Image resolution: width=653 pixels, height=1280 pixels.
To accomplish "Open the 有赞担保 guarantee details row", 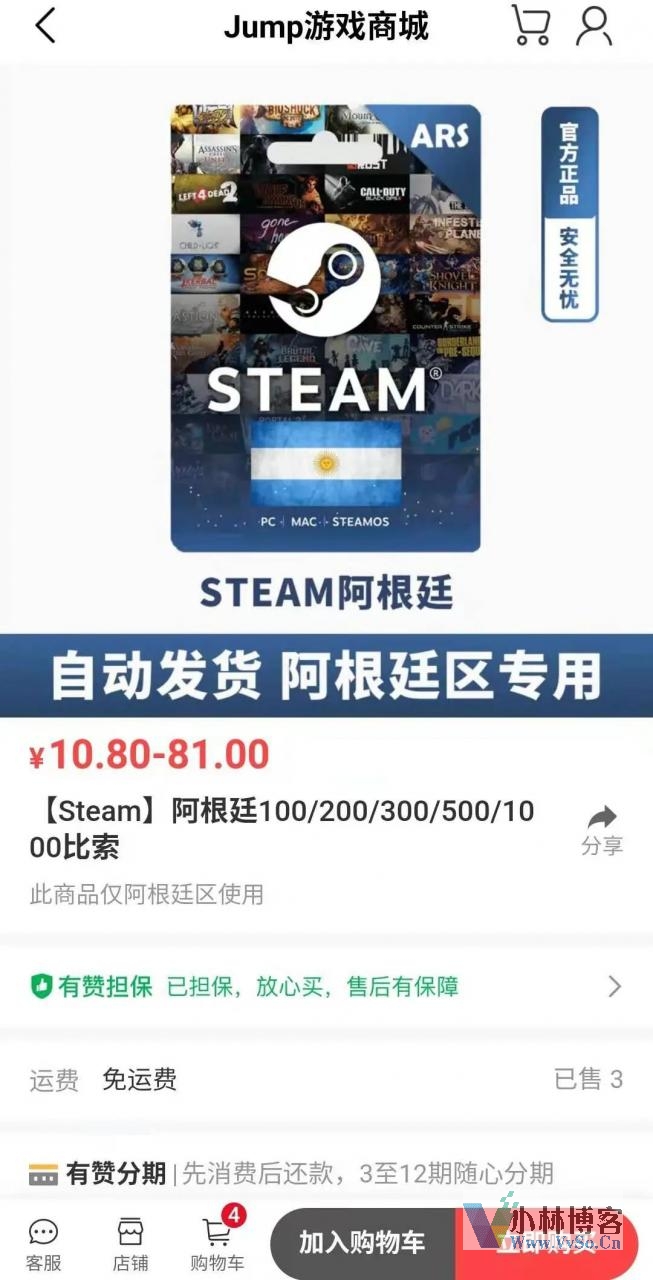I will pyautogui.click(x=326, y=987).
